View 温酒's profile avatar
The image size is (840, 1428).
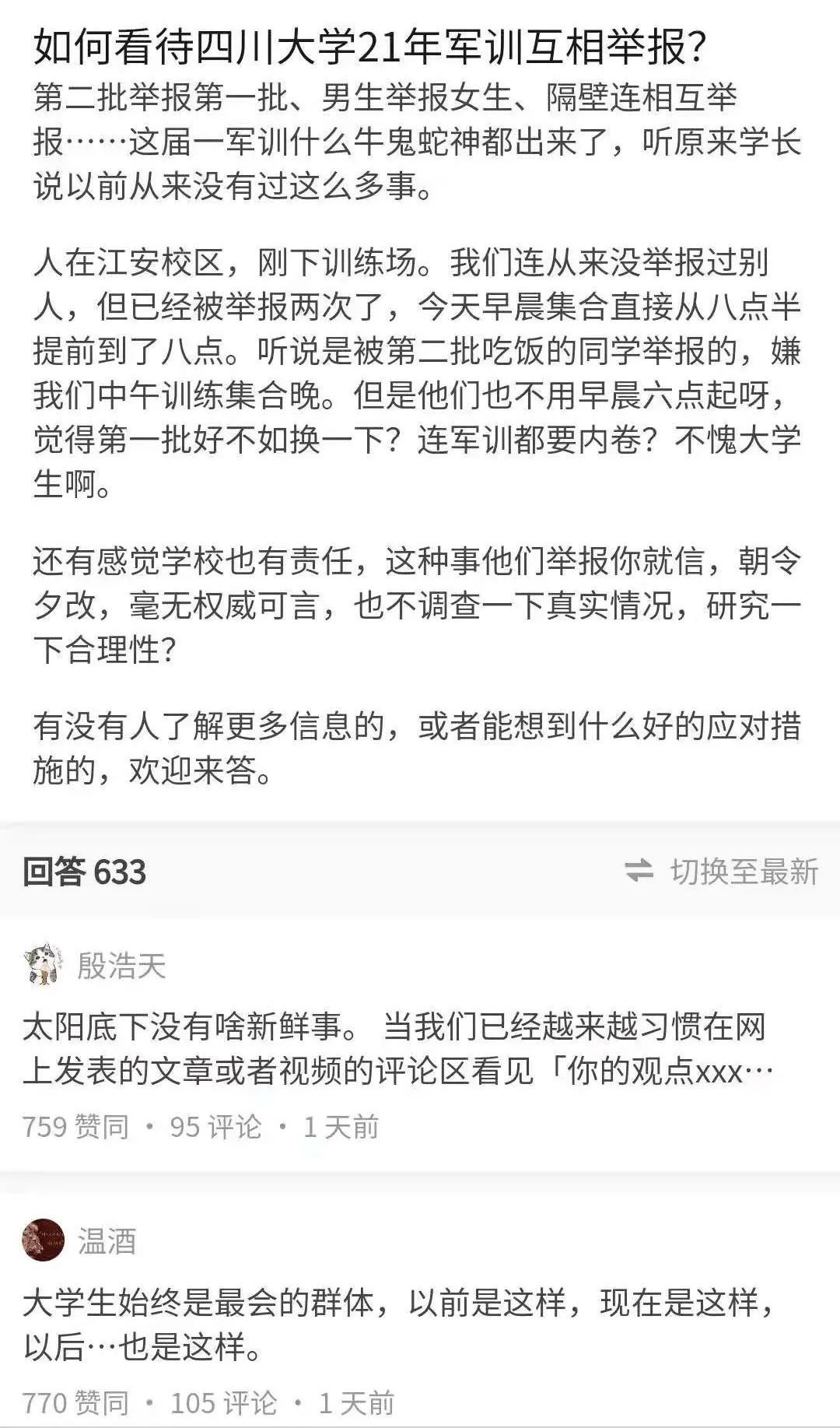pos(43,1240)
